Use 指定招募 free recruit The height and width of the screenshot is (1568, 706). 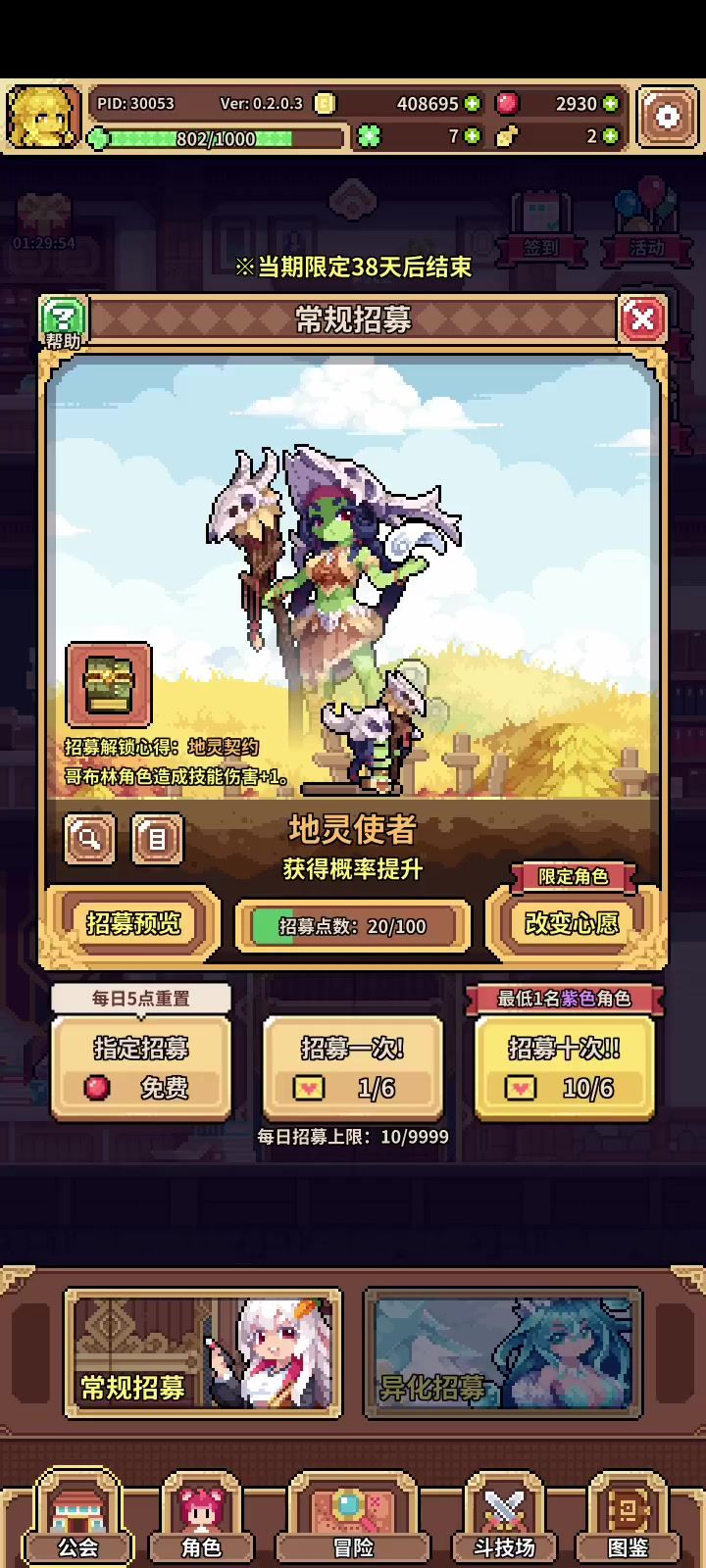tap(141, 1068)
